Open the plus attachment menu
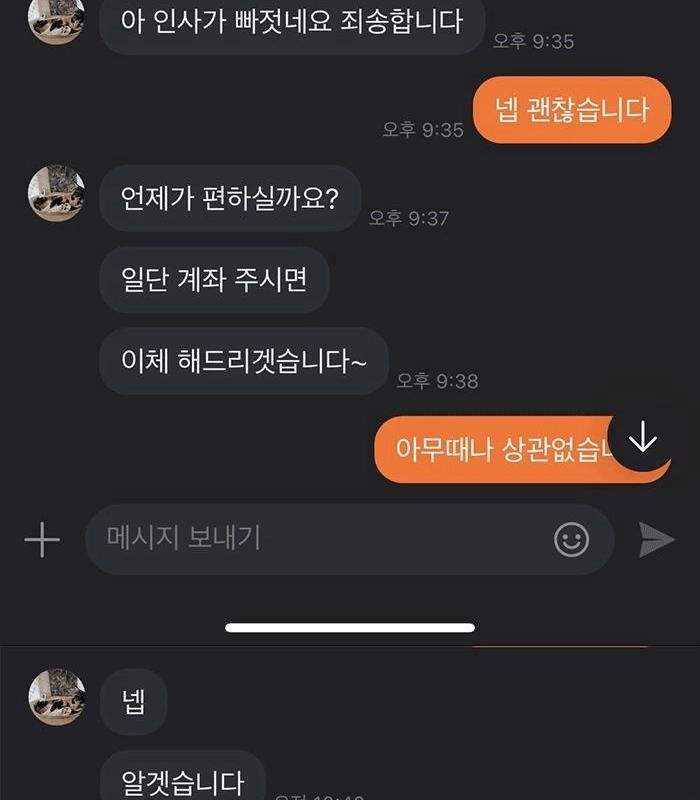This screenshot has height=800, width=700. coord(42,540)
